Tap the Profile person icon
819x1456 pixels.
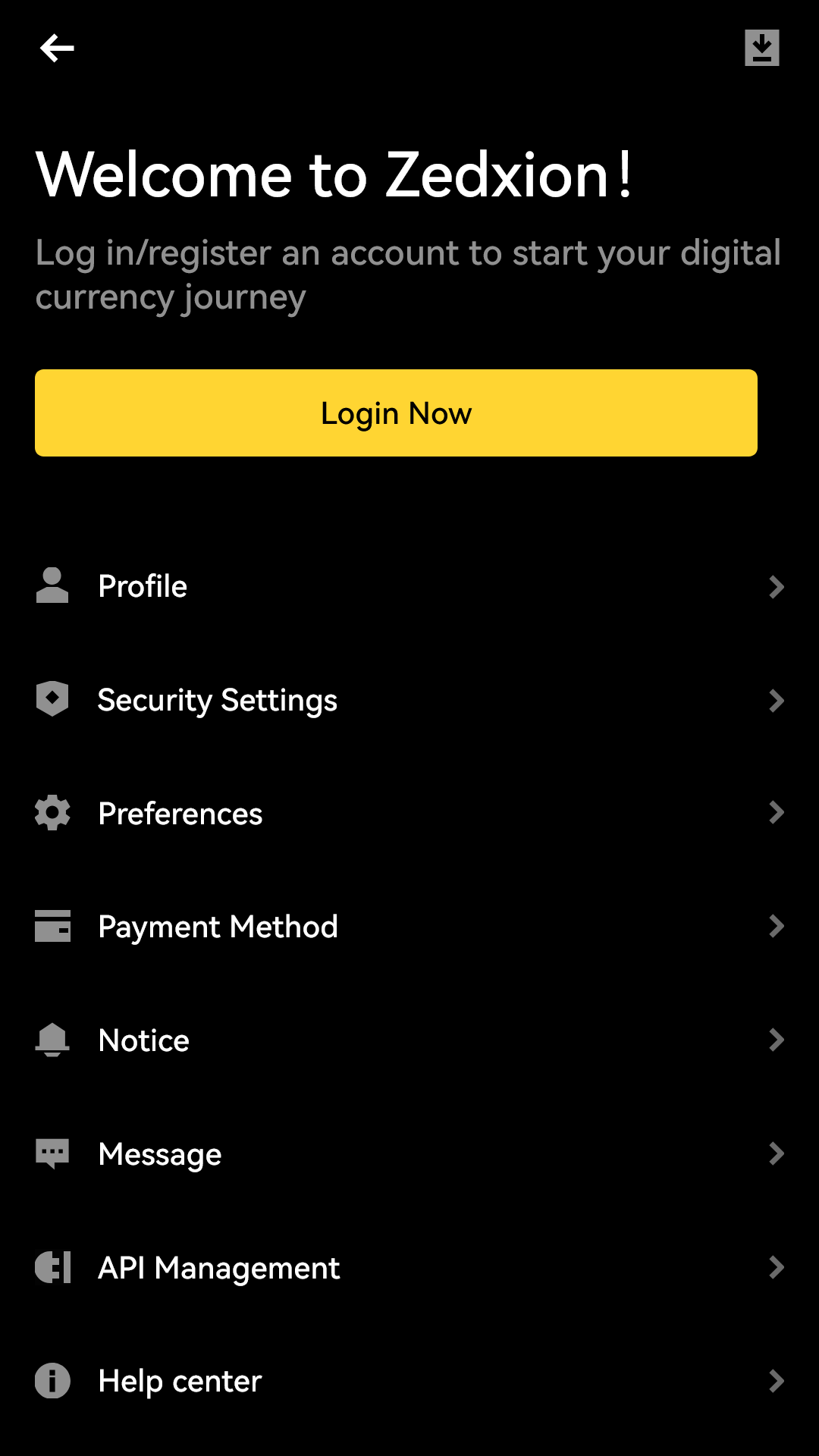click(52, 585)
